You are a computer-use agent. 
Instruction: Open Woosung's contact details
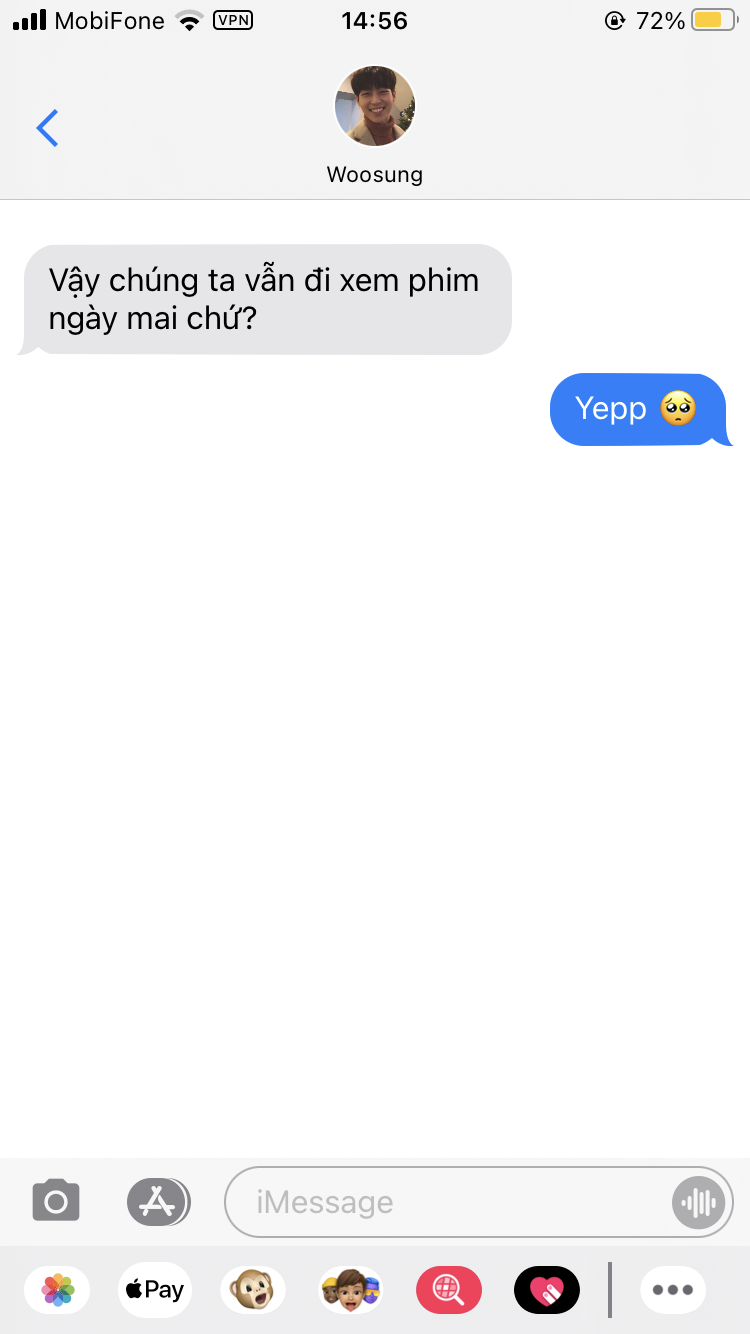coord(375,126)
